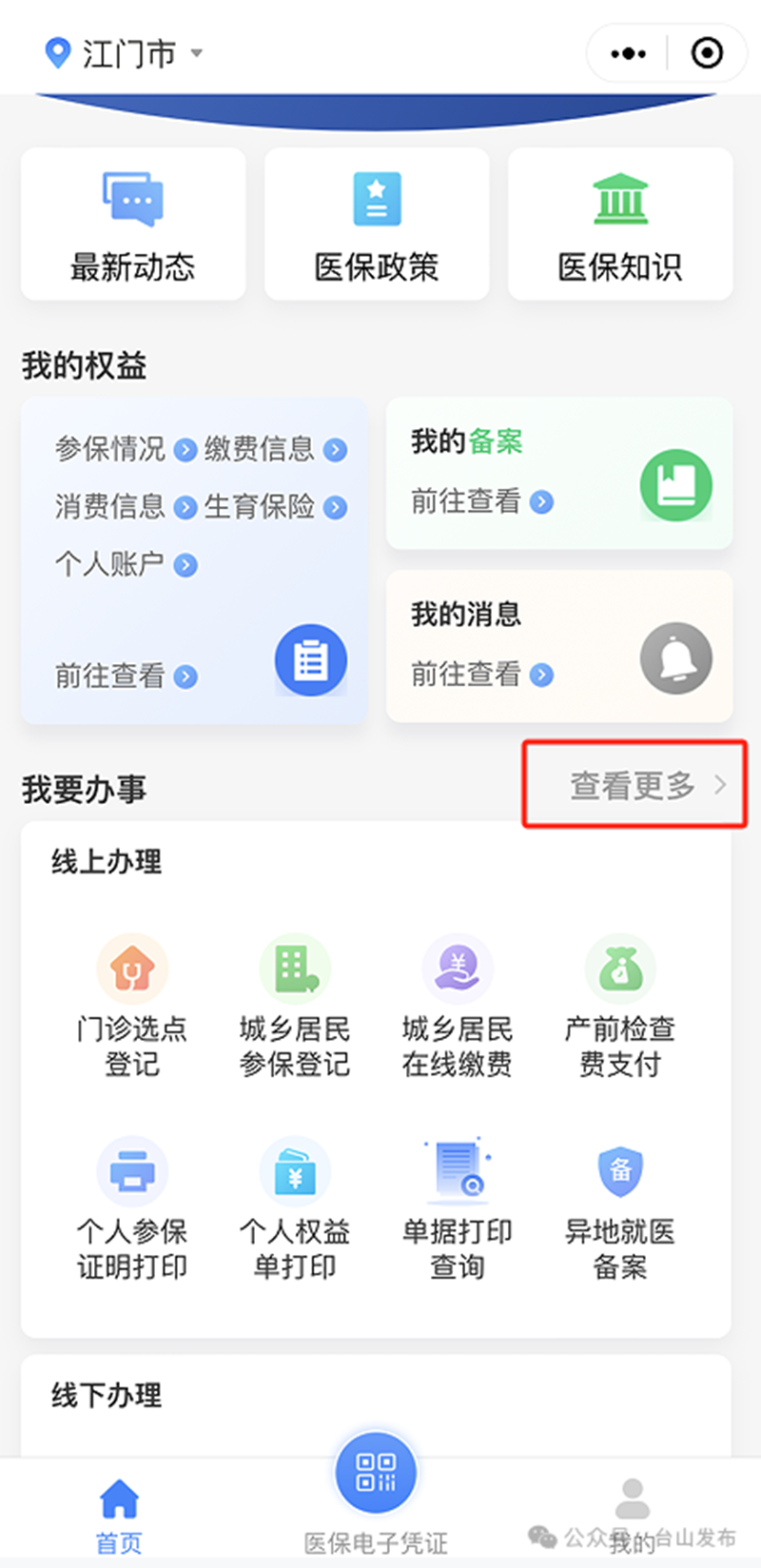Screen dimensions: 761x1568
Task: Open 城乡居民参保登记 registration icon
Action: click(x=295, y=968)
